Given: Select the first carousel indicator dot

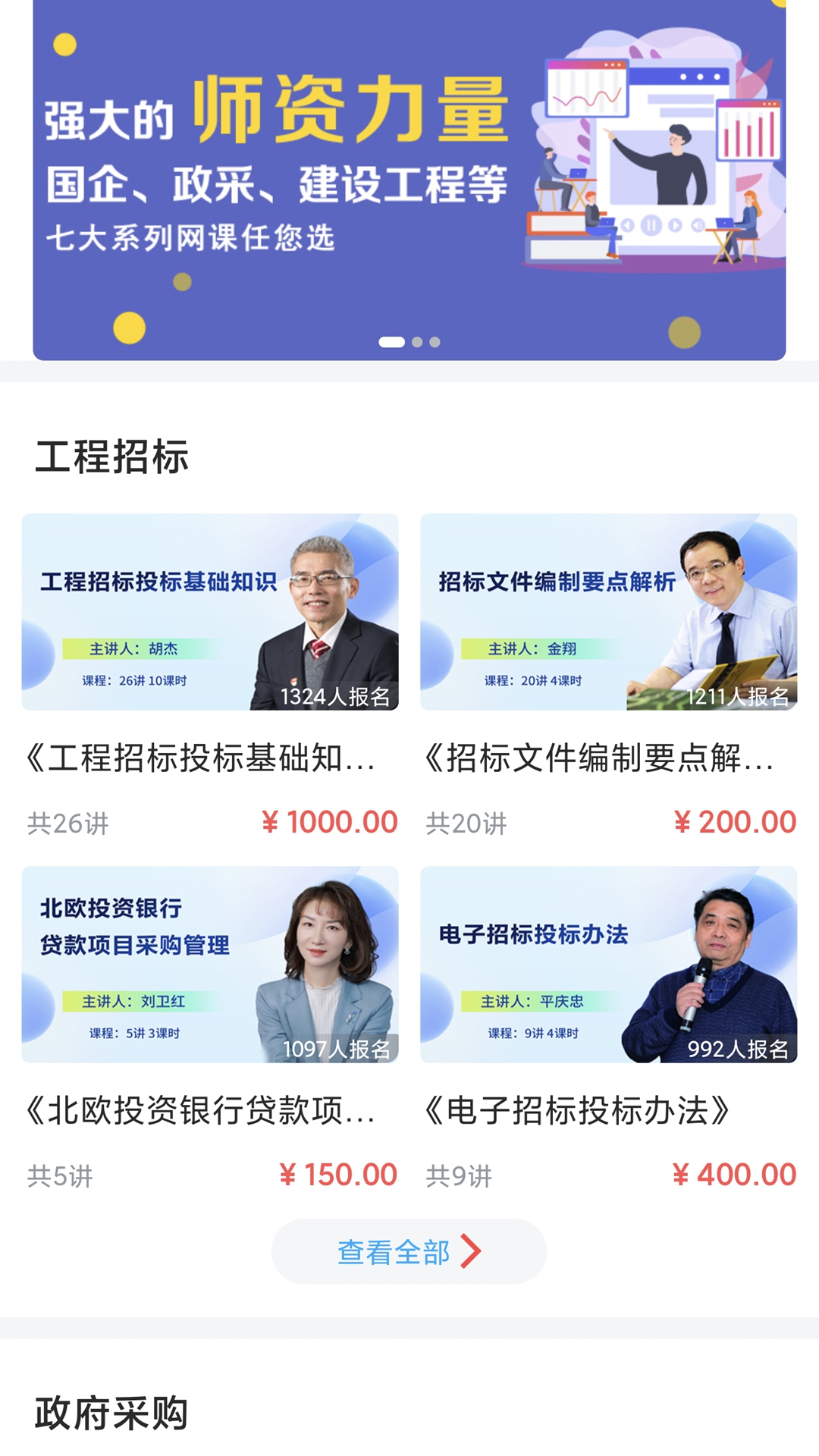Looking at the screenshot, I should (392, 341).
